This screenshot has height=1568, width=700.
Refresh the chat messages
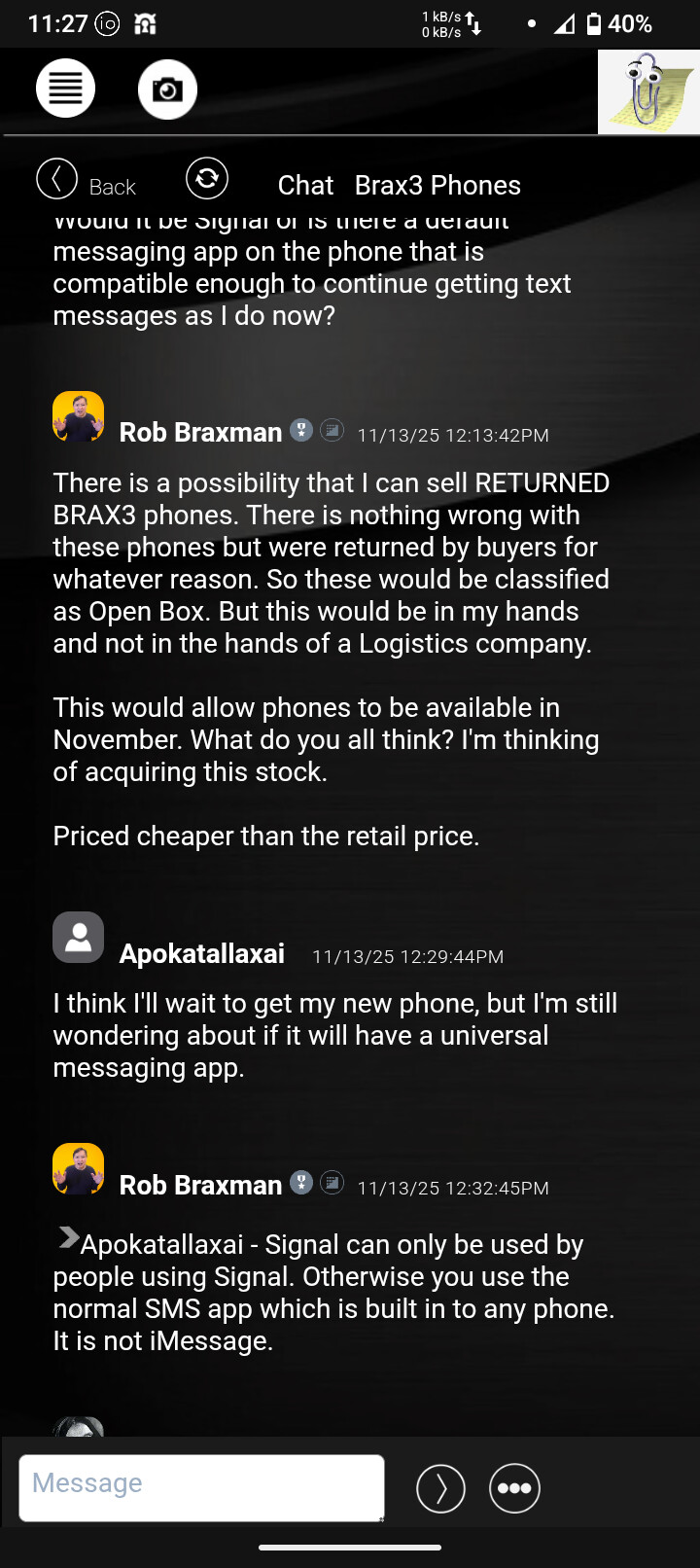(x=207, y=179)
